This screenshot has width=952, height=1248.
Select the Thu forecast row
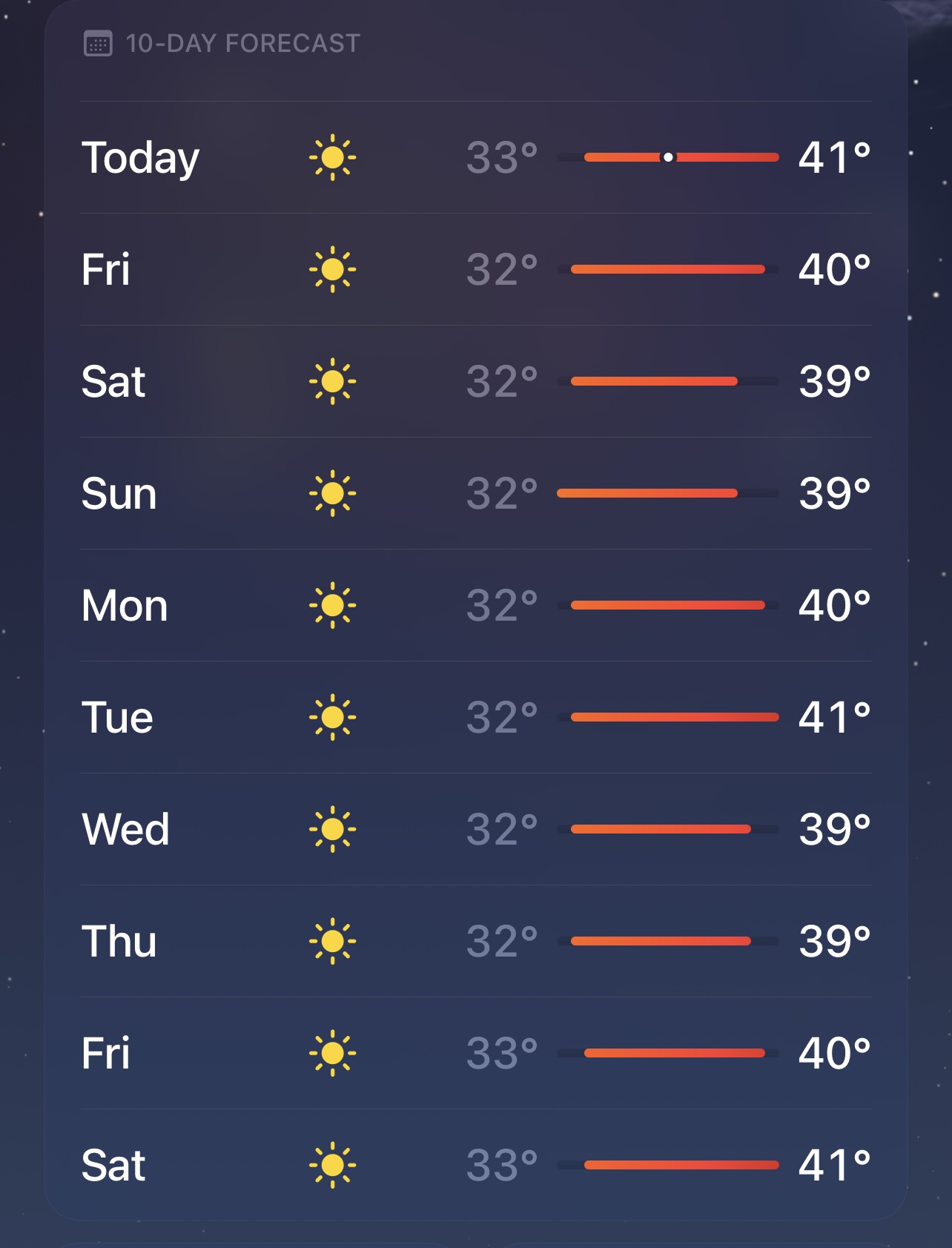(x=475, y=941)
